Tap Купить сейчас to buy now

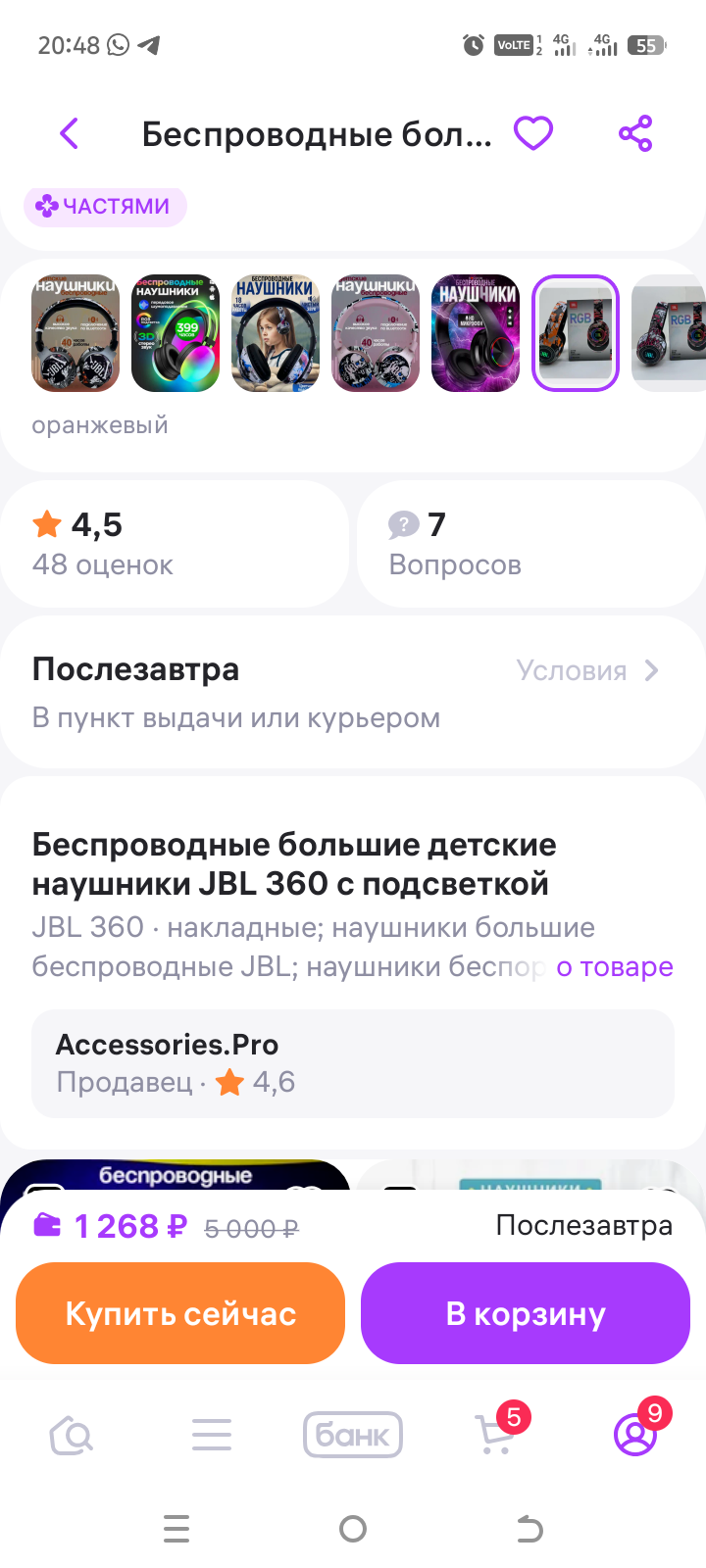pyautogui.click(x=180, y=1313)
